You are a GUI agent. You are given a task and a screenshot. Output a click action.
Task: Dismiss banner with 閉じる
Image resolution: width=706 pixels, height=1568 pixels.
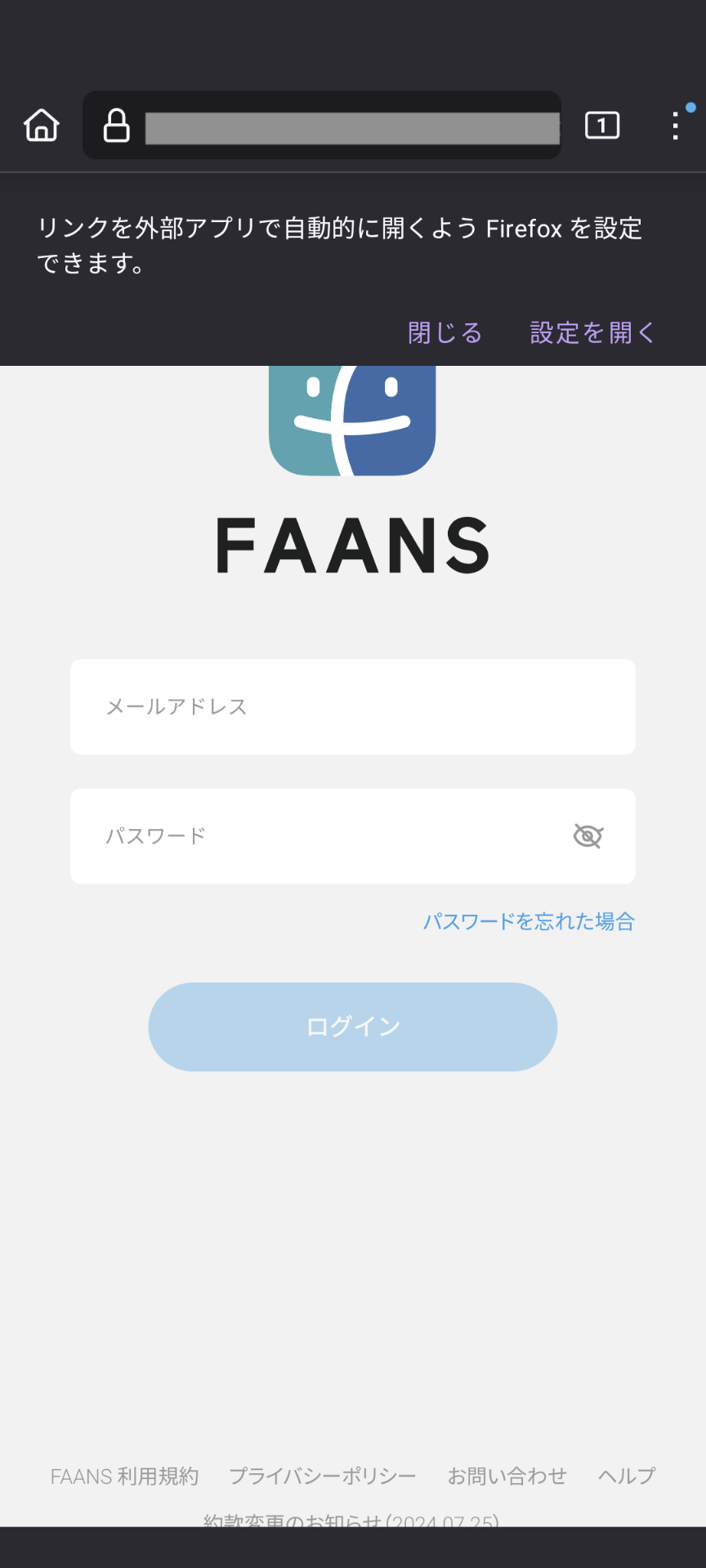445,332
